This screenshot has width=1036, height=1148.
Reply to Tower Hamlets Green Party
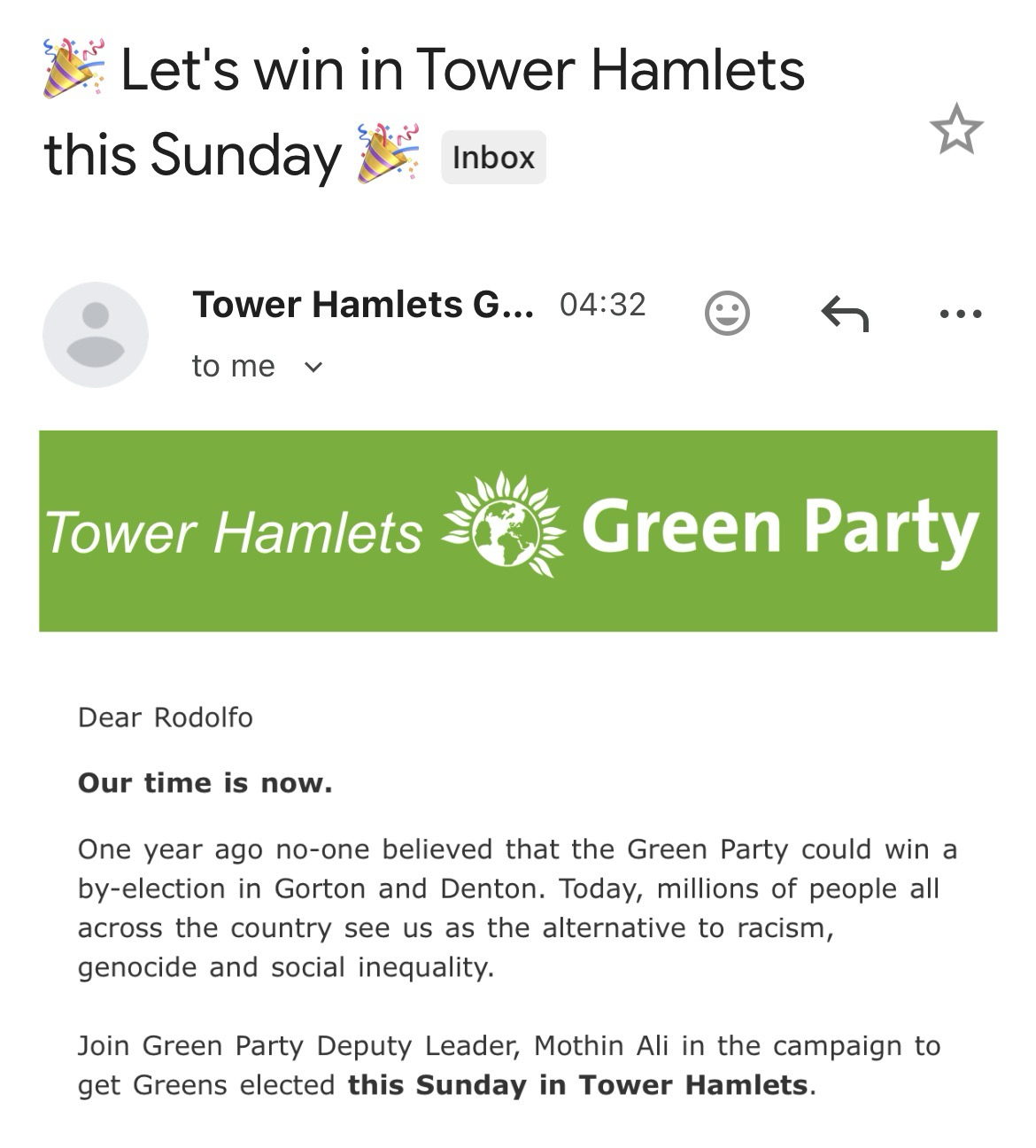coord(845,313)
